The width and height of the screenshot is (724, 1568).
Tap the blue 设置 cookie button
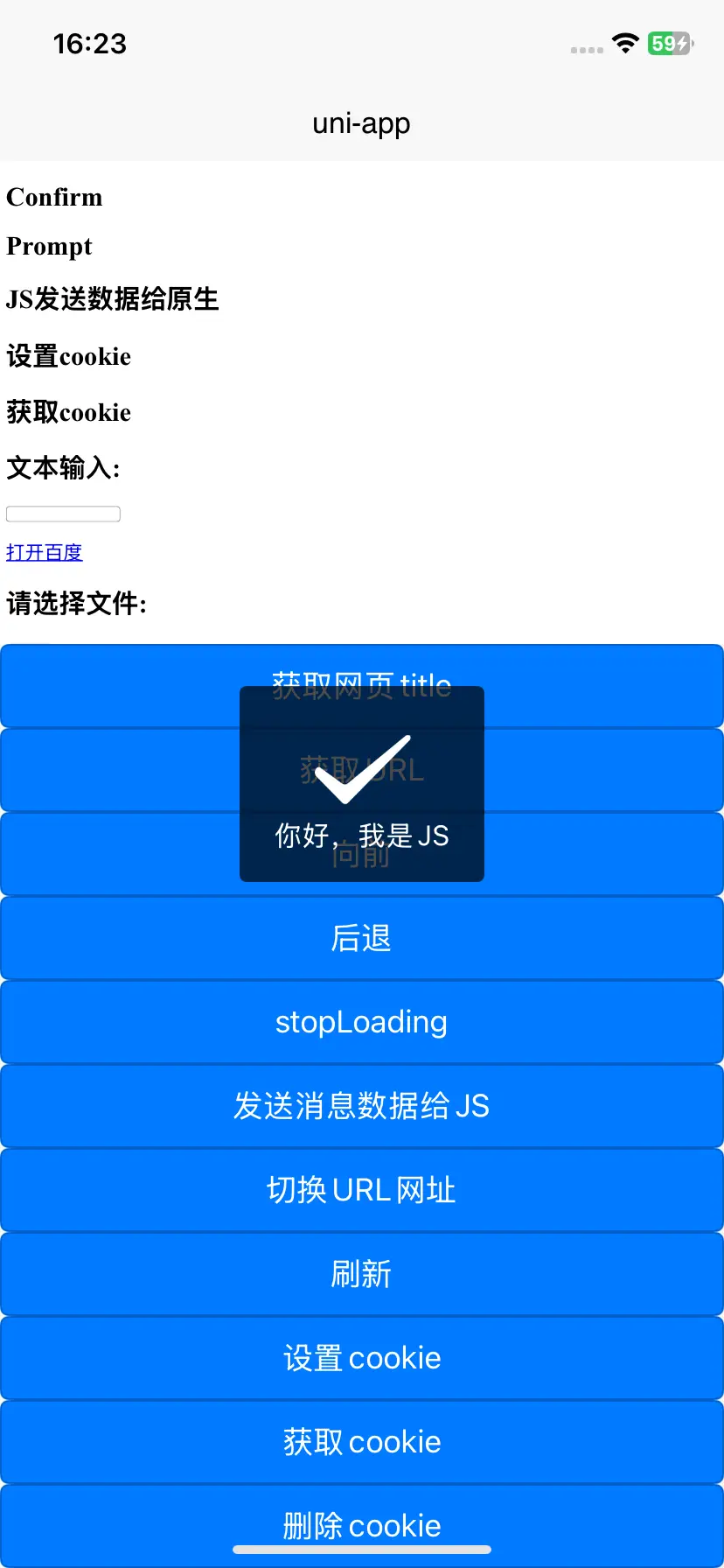pyautogui.click(x=361, y=1358)
